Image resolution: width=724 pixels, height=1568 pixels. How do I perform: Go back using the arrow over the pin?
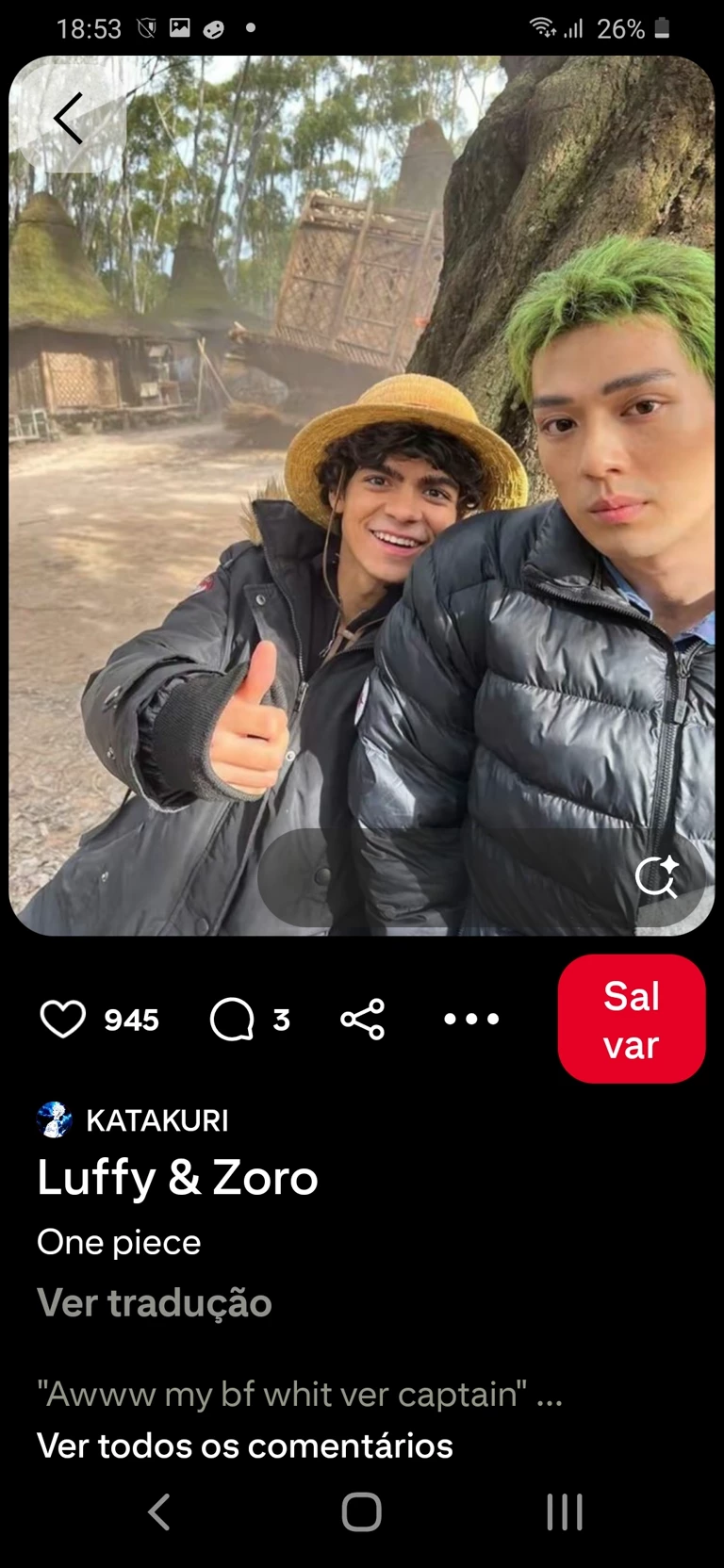click(x=68, y=118)
